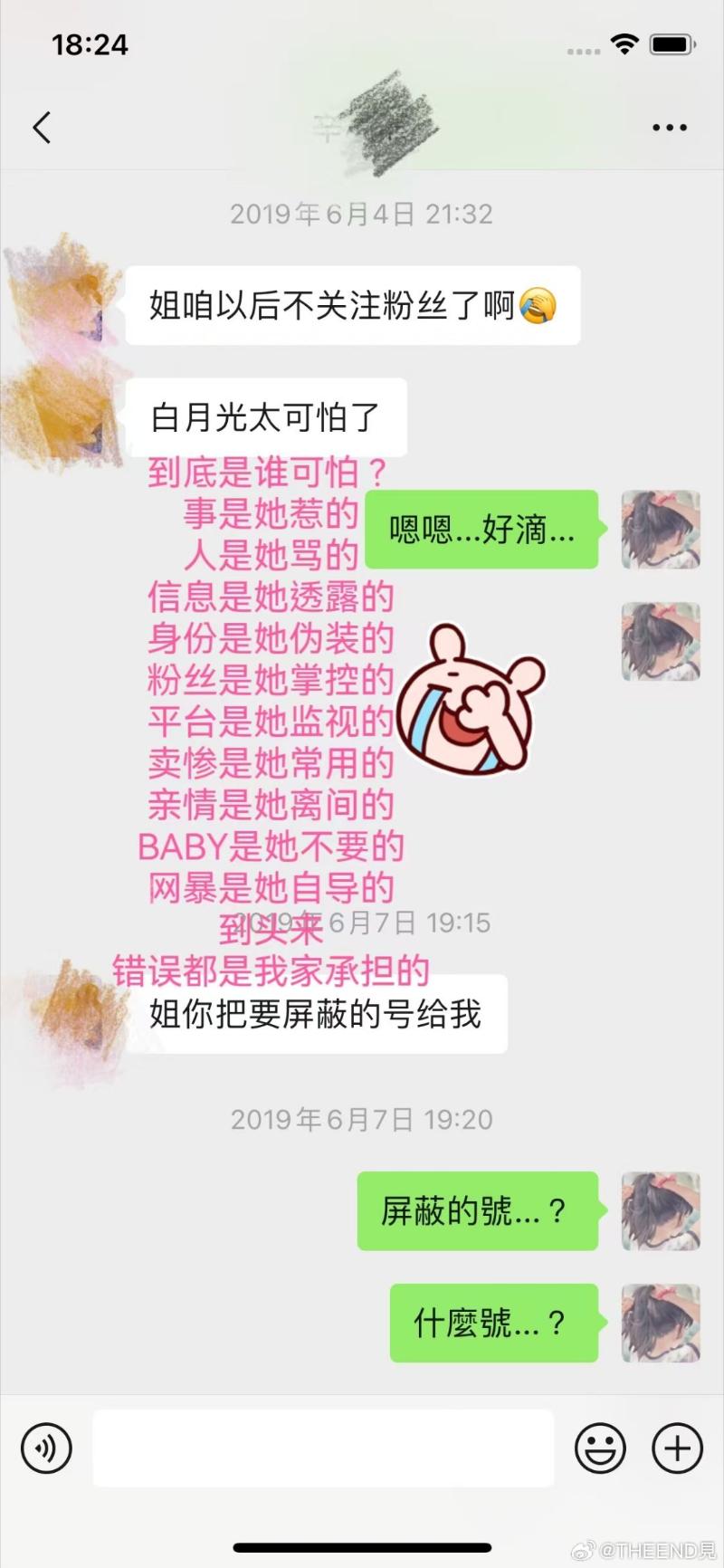Open sender avatar beside '屏蔽的號...？'
724x1568 pixels.
(661, 1211)
